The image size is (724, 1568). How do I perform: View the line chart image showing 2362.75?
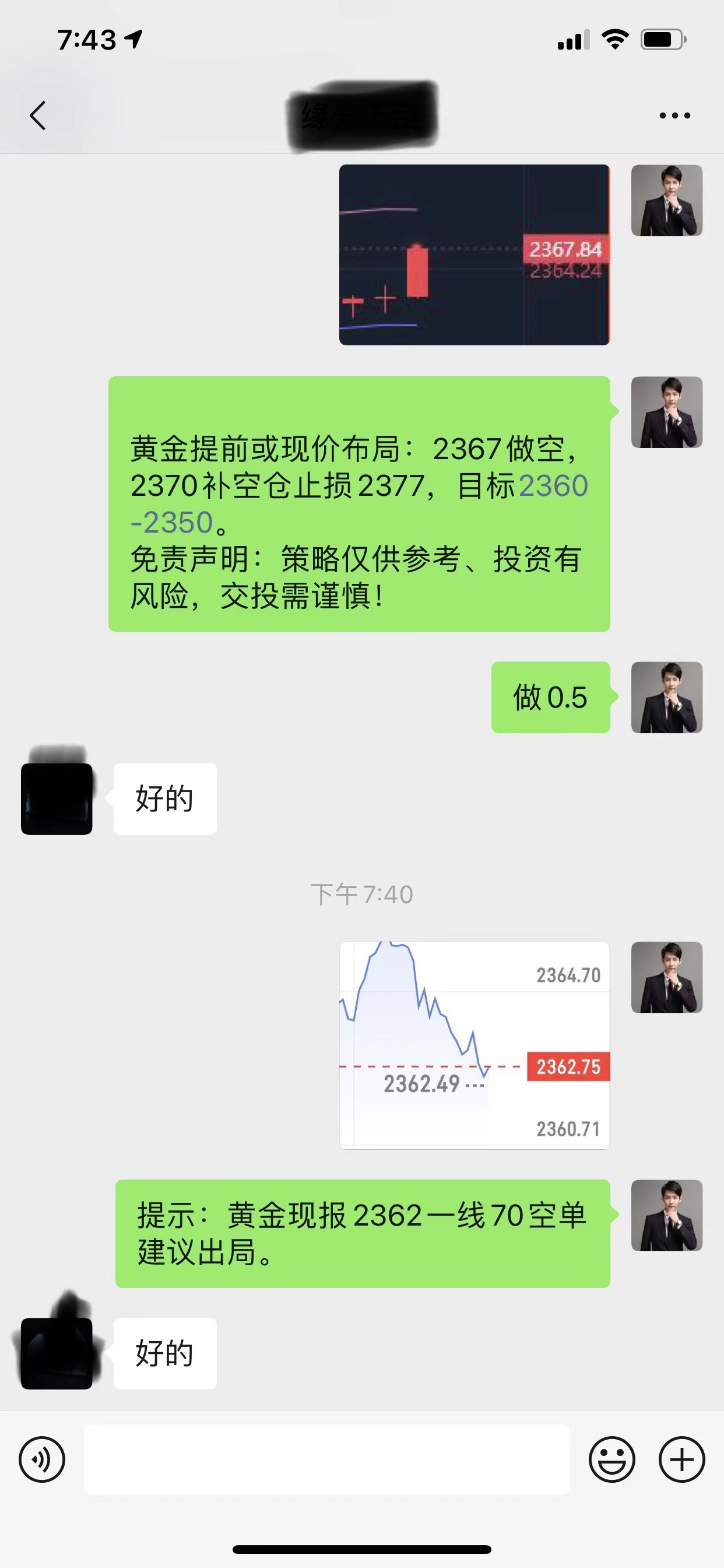[x=474, y=1045]
